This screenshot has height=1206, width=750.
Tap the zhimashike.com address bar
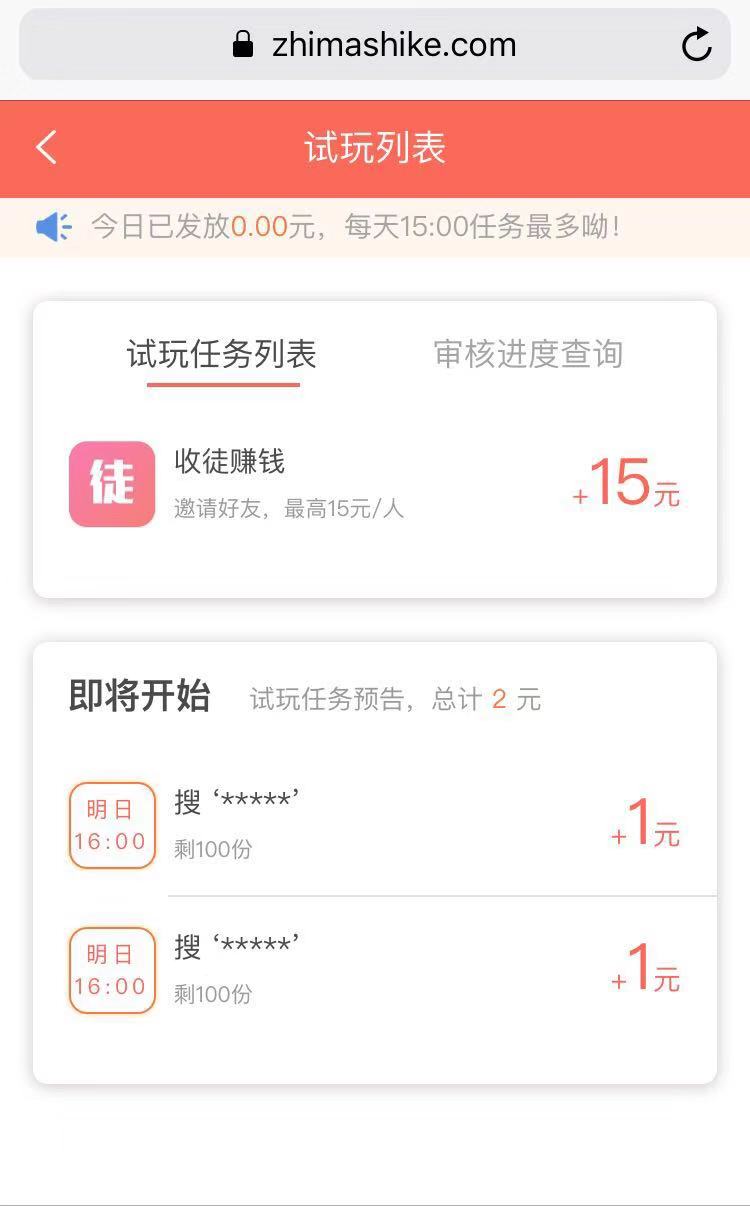click(375, 45)
